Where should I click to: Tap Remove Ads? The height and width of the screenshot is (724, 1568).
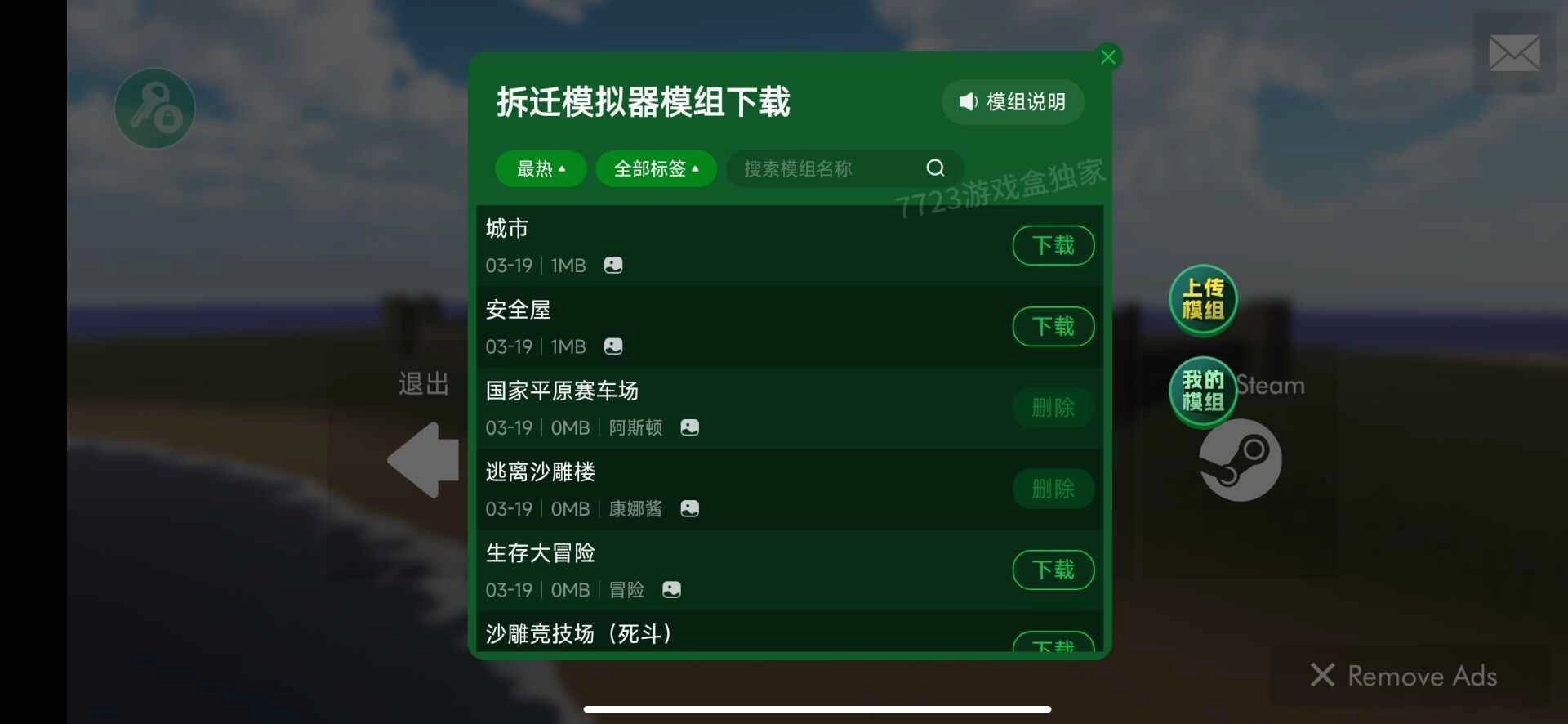pyautogui.click(x=1405, y=676)
